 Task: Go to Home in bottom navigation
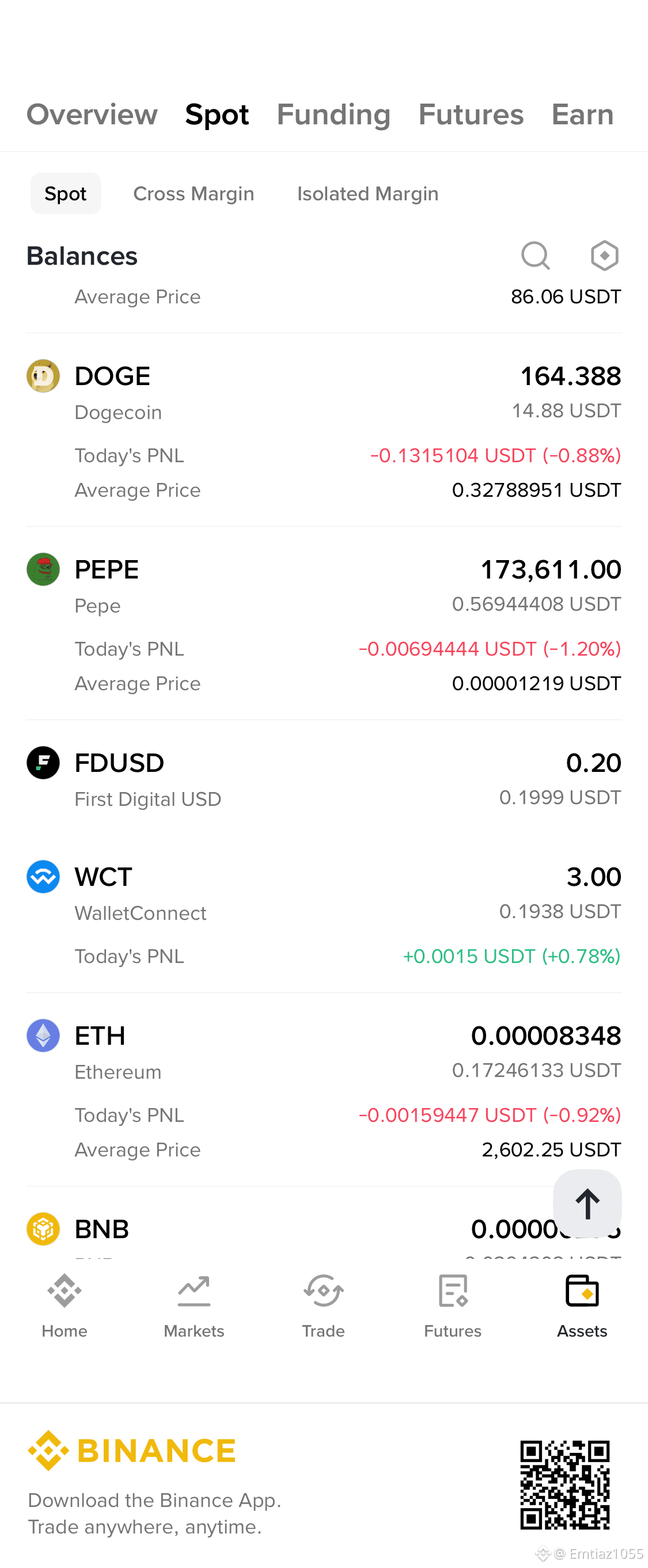tap(65, 1305)
